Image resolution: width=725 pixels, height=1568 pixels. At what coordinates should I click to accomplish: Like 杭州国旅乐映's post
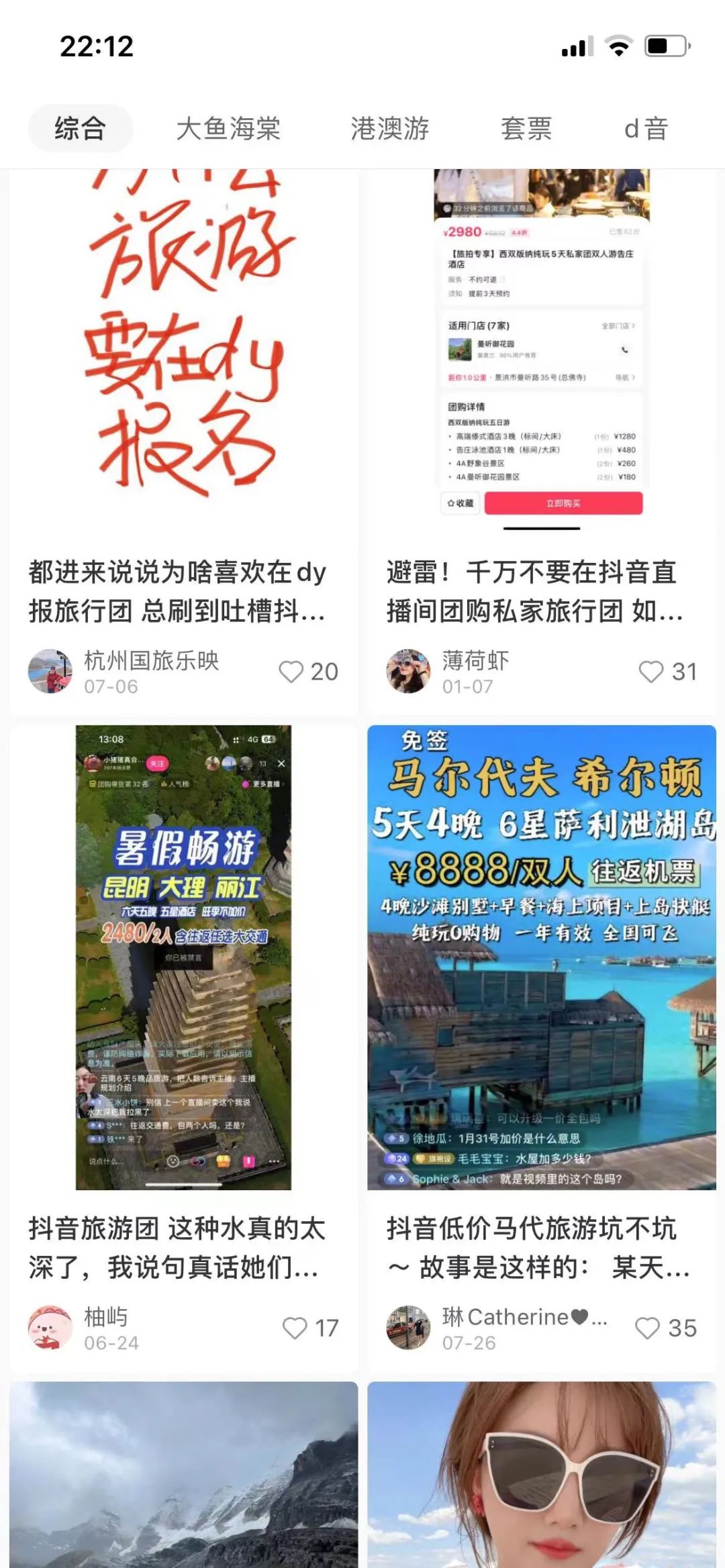click(293, 672)
